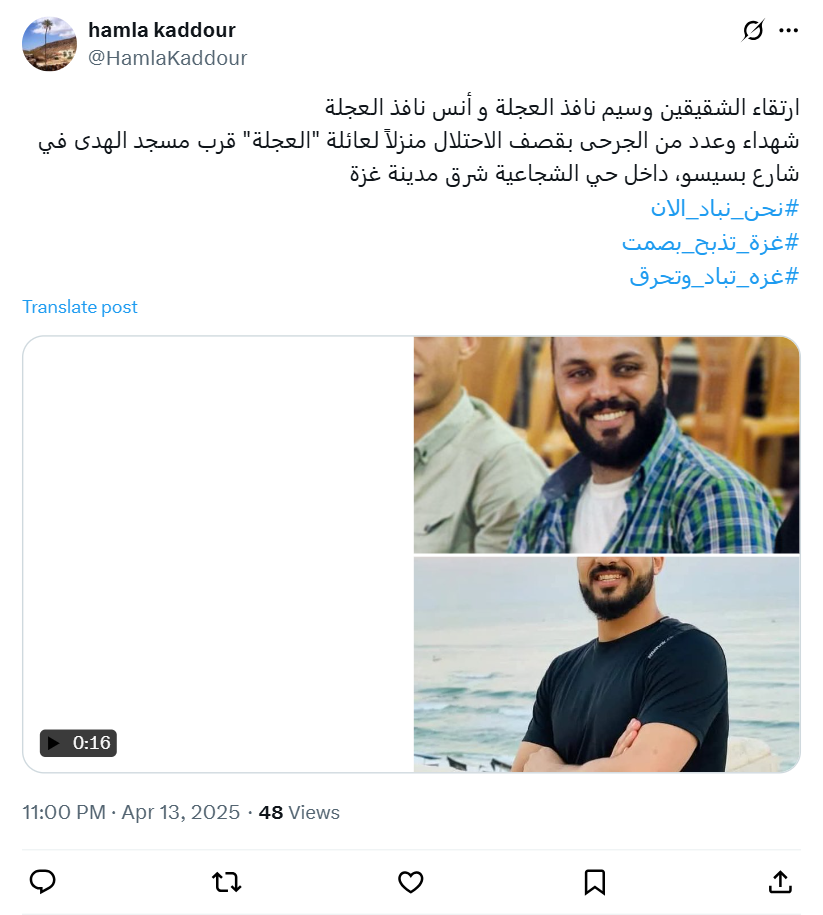Tap Translate post
This screenshot has height=915, width=823.
[x=80, y=307]
